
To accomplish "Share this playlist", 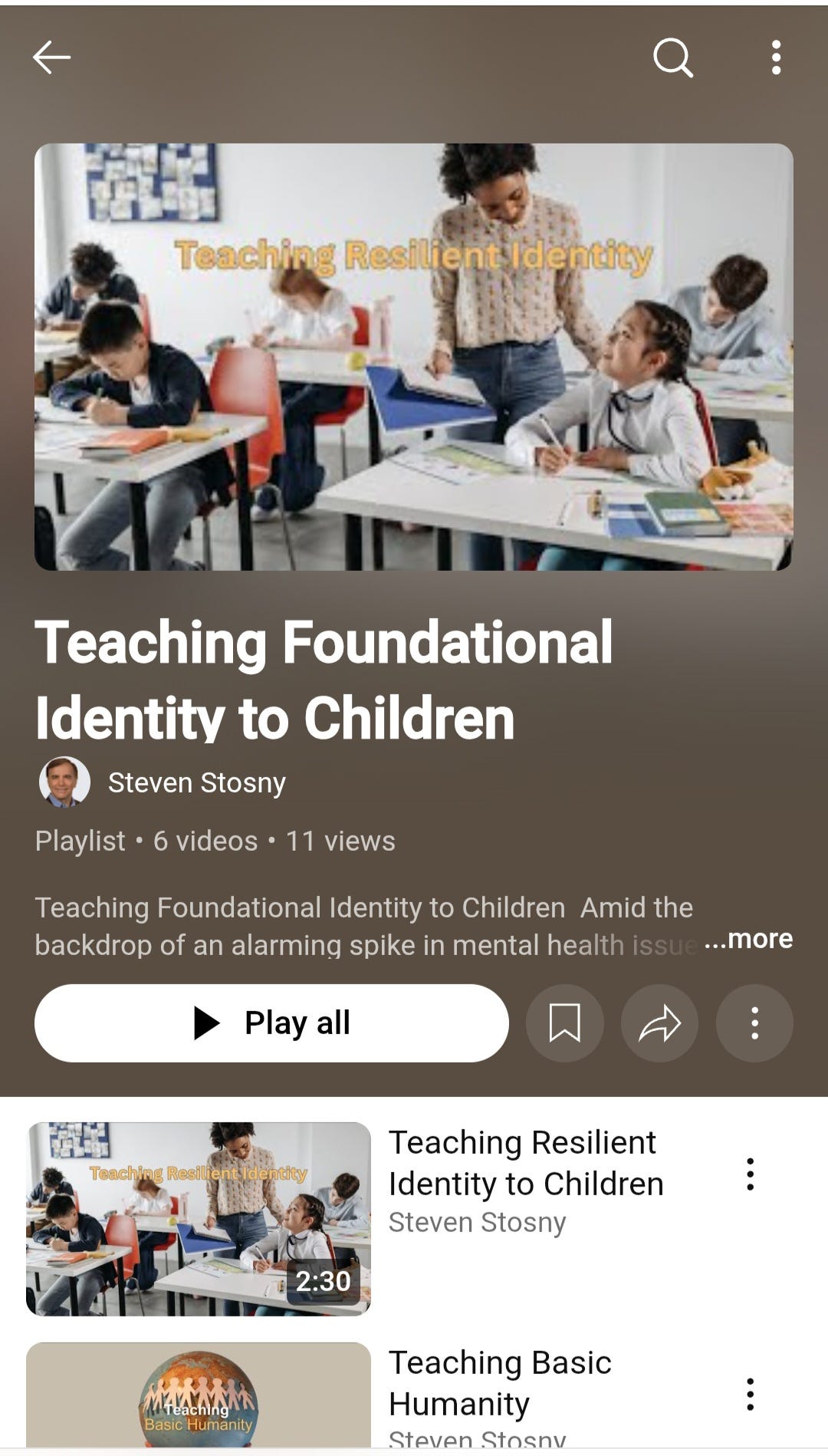I will tap(659, 1023).
